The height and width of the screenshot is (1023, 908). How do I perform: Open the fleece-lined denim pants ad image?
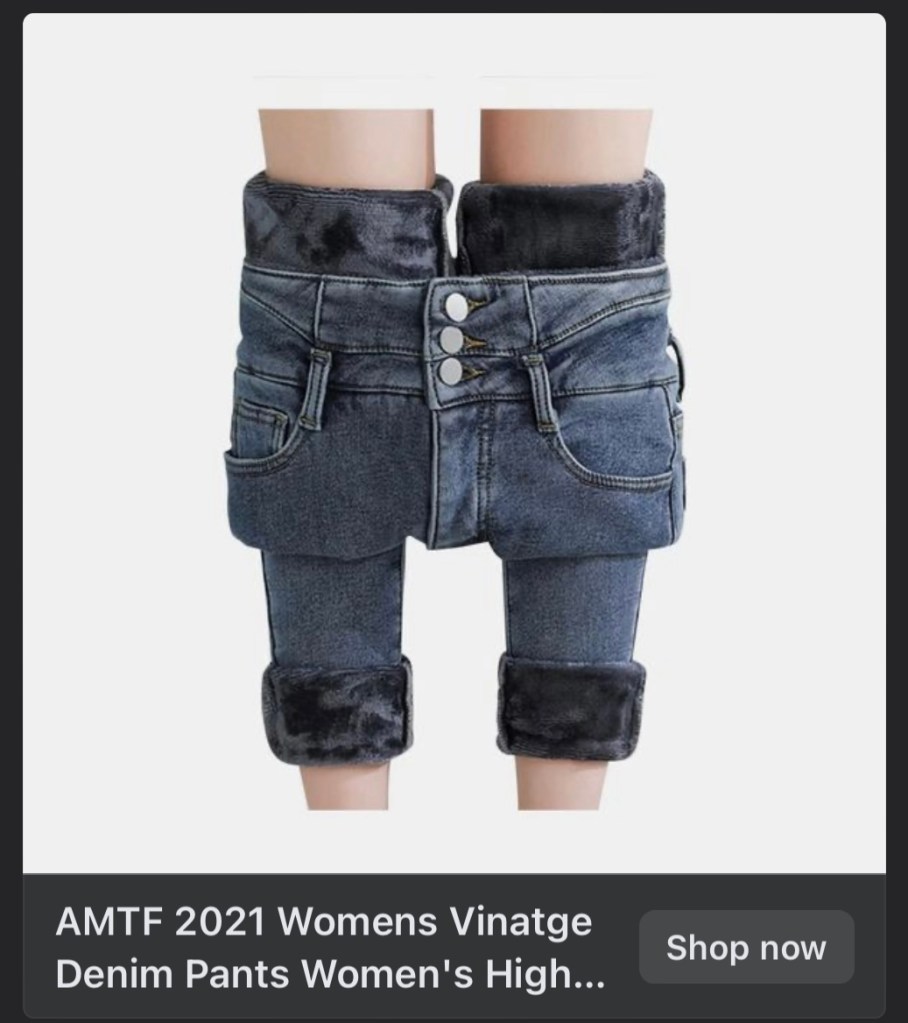(454, 442)
